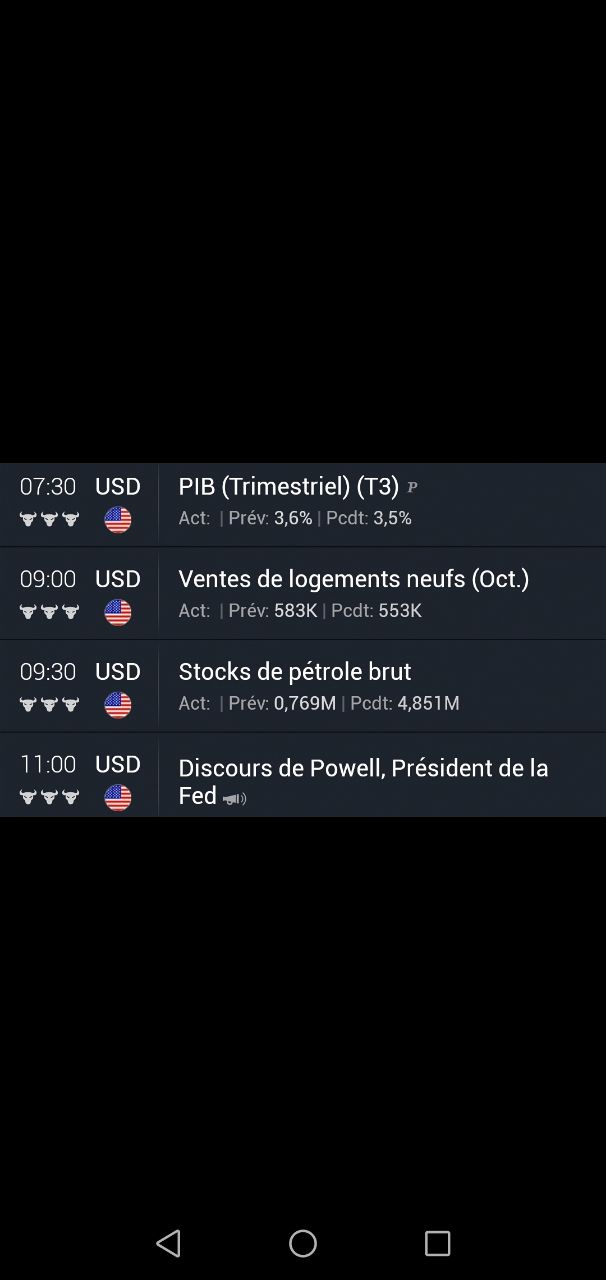
Task: Open the Discours de Powell event
Action: (x=303, y=775)
